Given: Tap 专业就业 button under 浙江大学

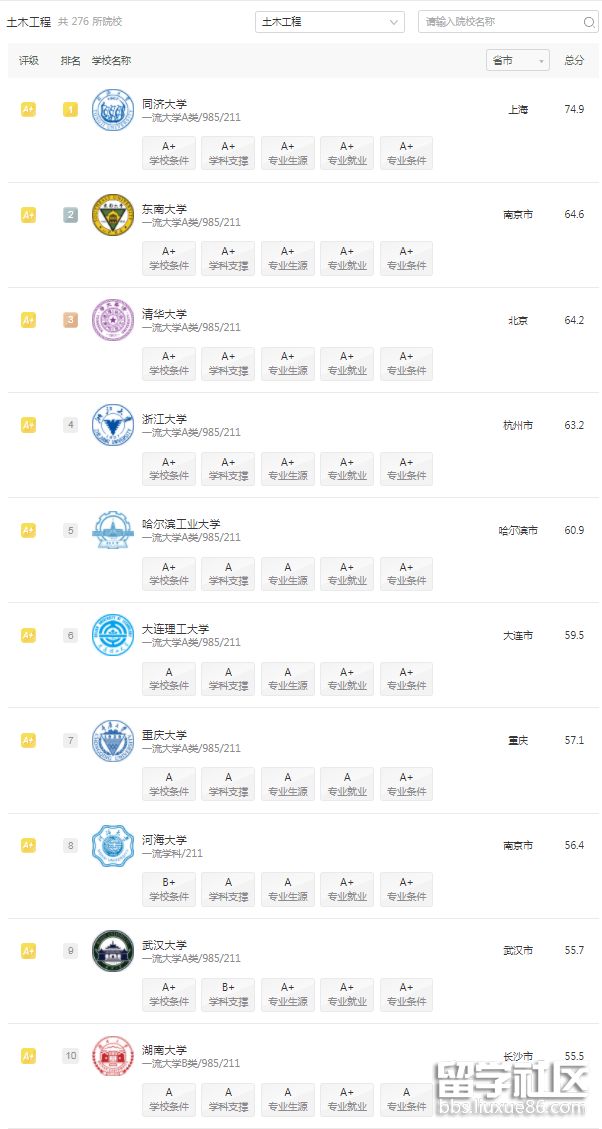Looking at the screenshot, I should click(347, 469).
